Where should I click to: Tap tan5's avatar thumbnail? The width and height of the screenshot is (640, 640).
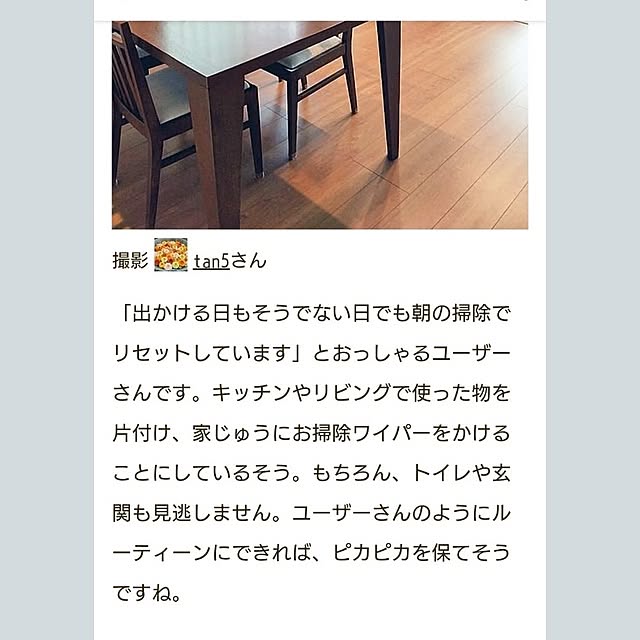tap(170, 257)
